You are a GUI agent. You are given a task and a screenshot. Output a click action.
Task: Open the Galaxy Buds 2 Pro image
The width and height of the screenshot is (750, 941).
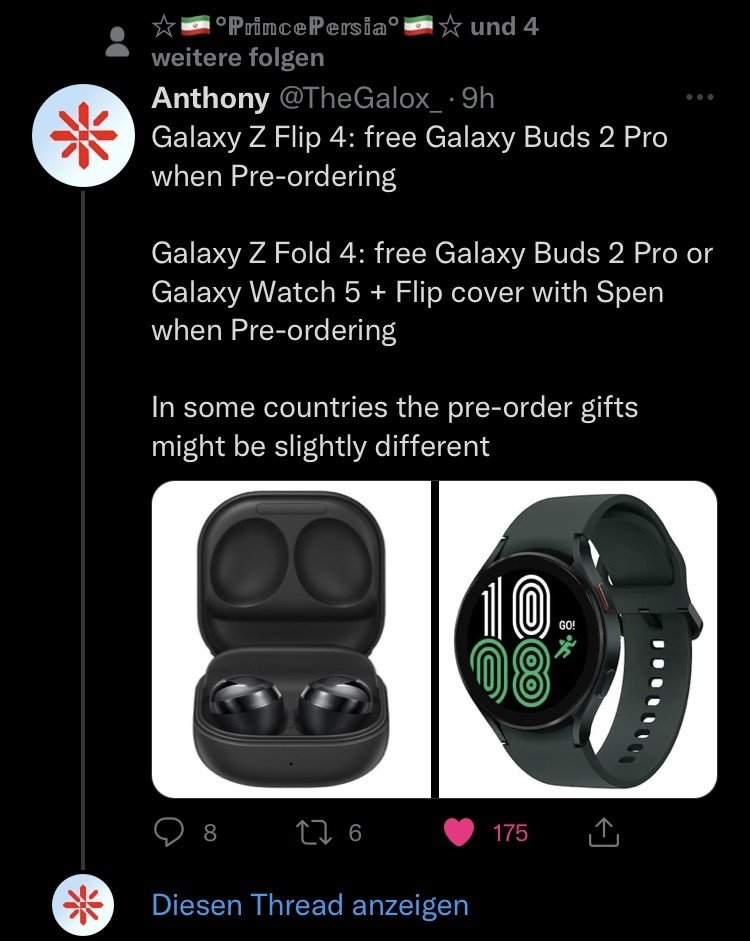point(291,638)
